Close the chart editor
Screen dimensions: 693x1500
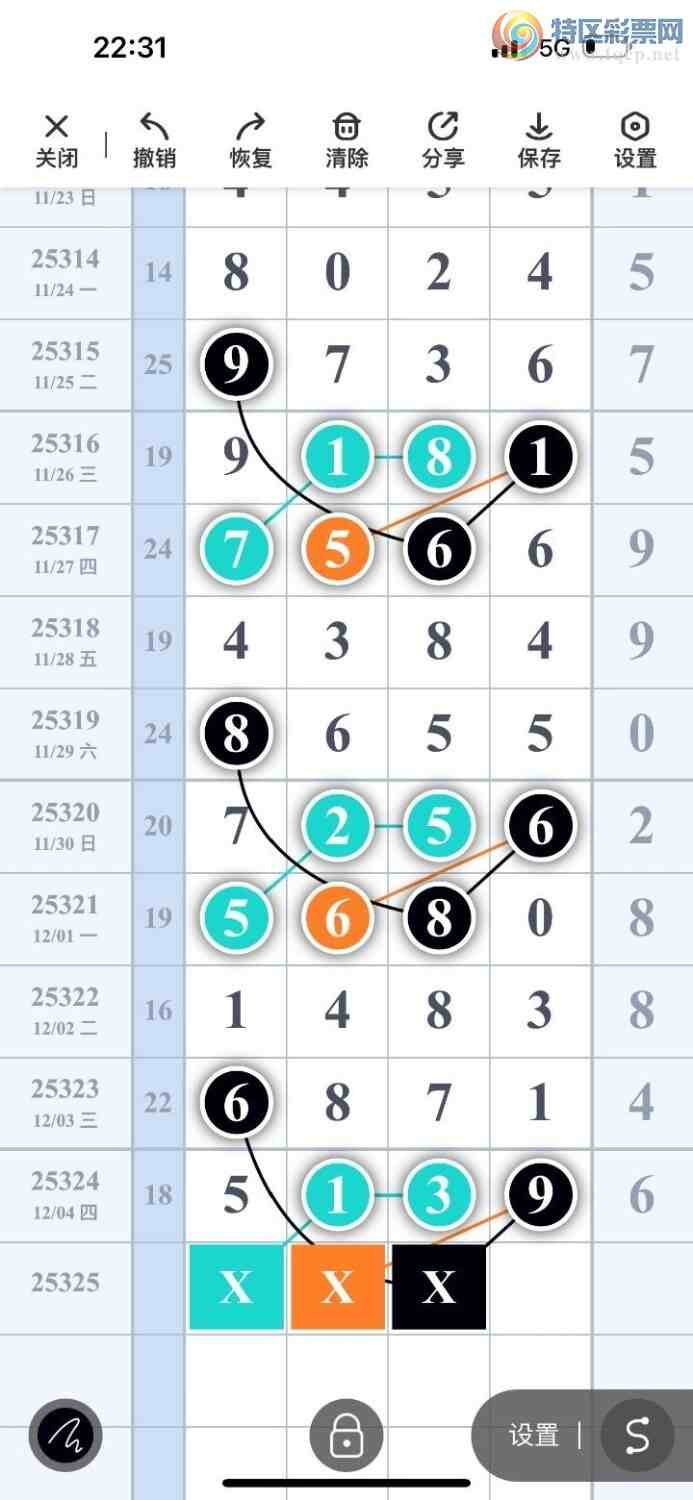(x=57, y=140)
